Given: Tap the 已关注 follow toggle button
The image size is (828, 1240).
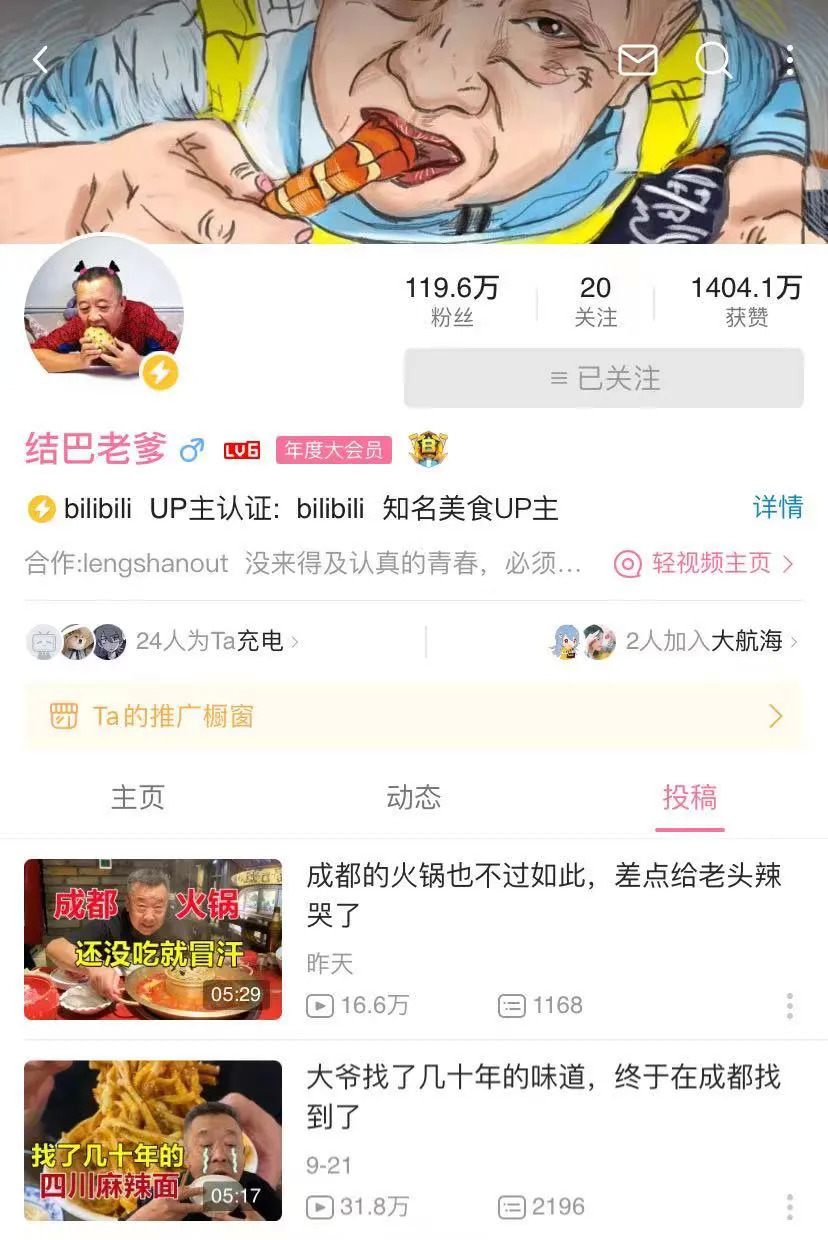Looking at the screenshot, I should coord(603,377).
